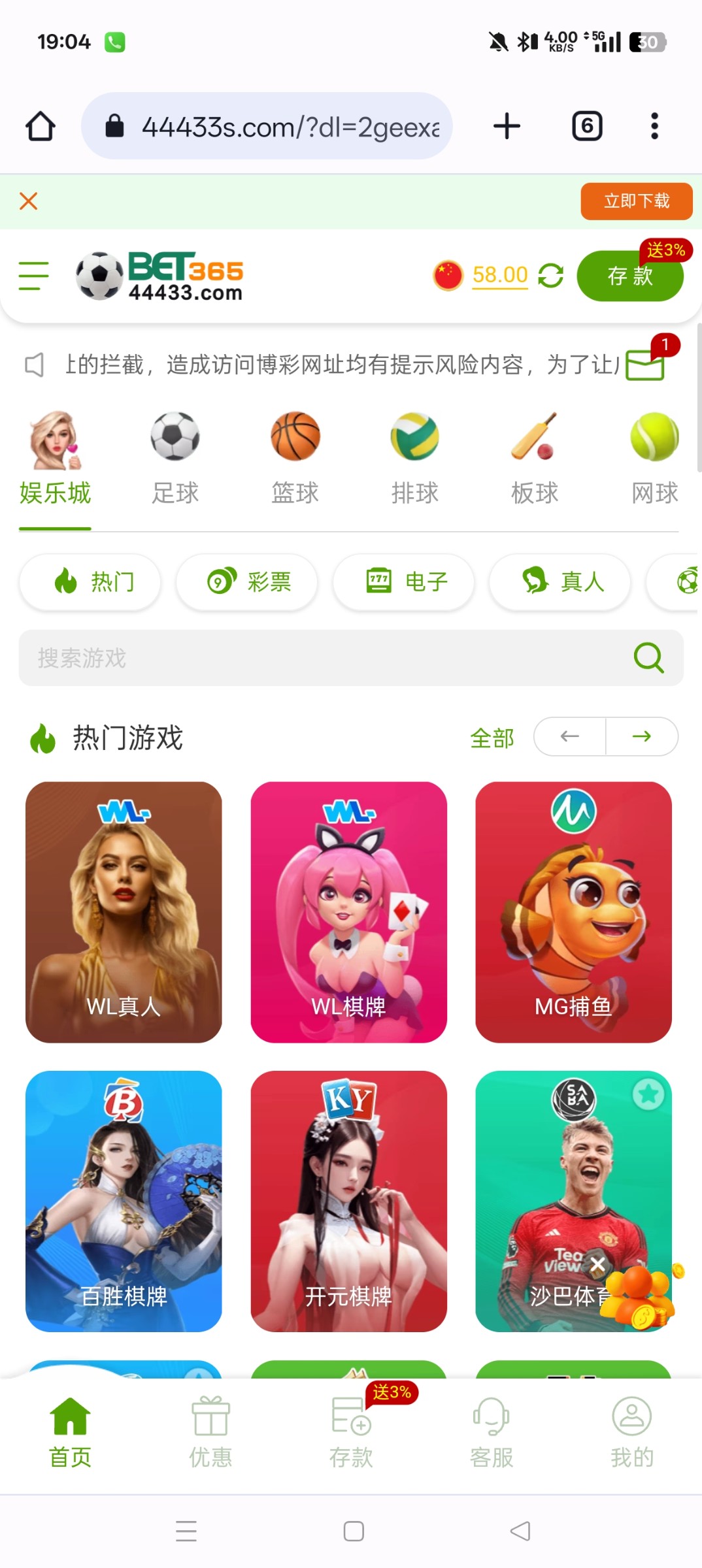
Task: Tap the green 存款 deposit button
Action: click(629, 276)
